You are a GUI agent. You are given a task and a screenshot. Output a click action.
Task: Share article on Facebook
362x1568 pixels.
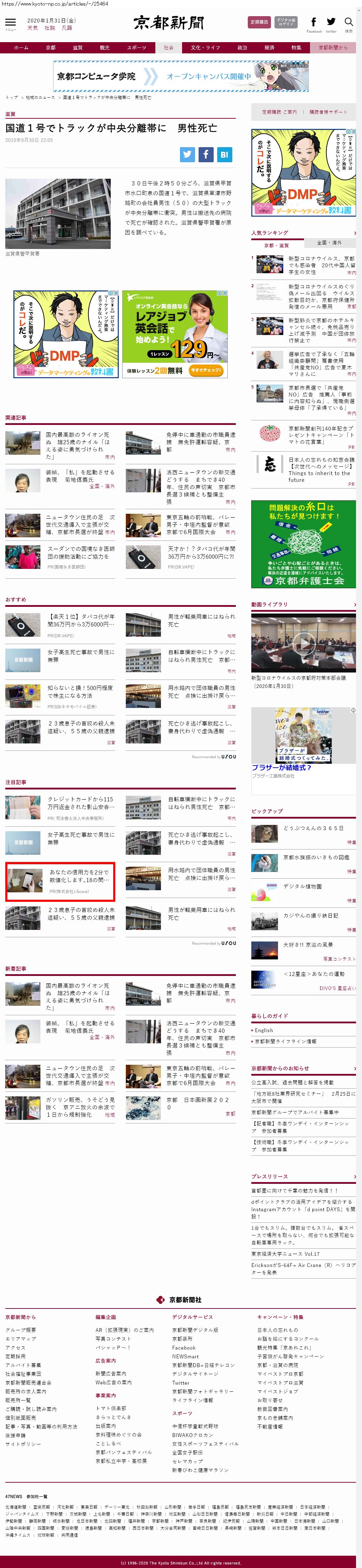click(206, 154)
